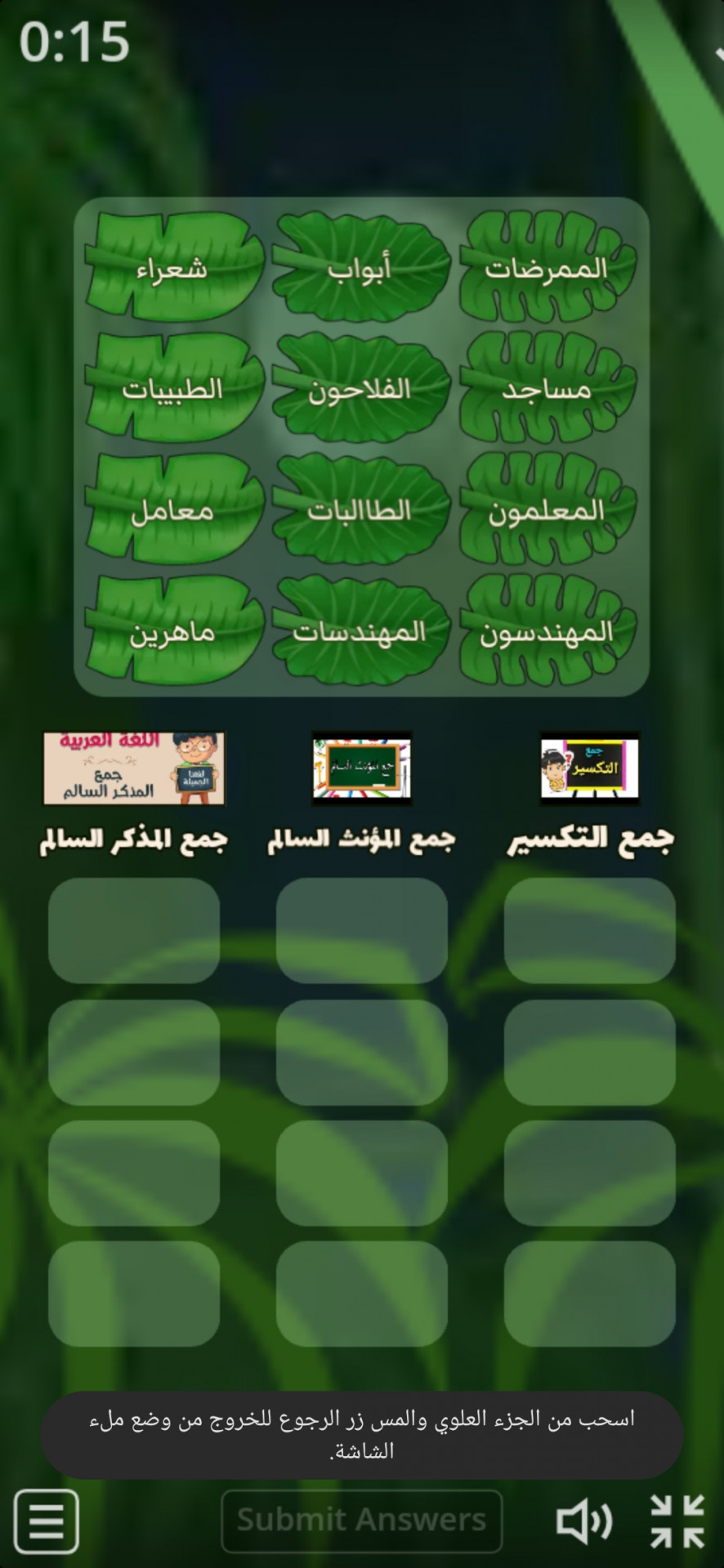Tap Submit Answers button

coord(361,1521)
